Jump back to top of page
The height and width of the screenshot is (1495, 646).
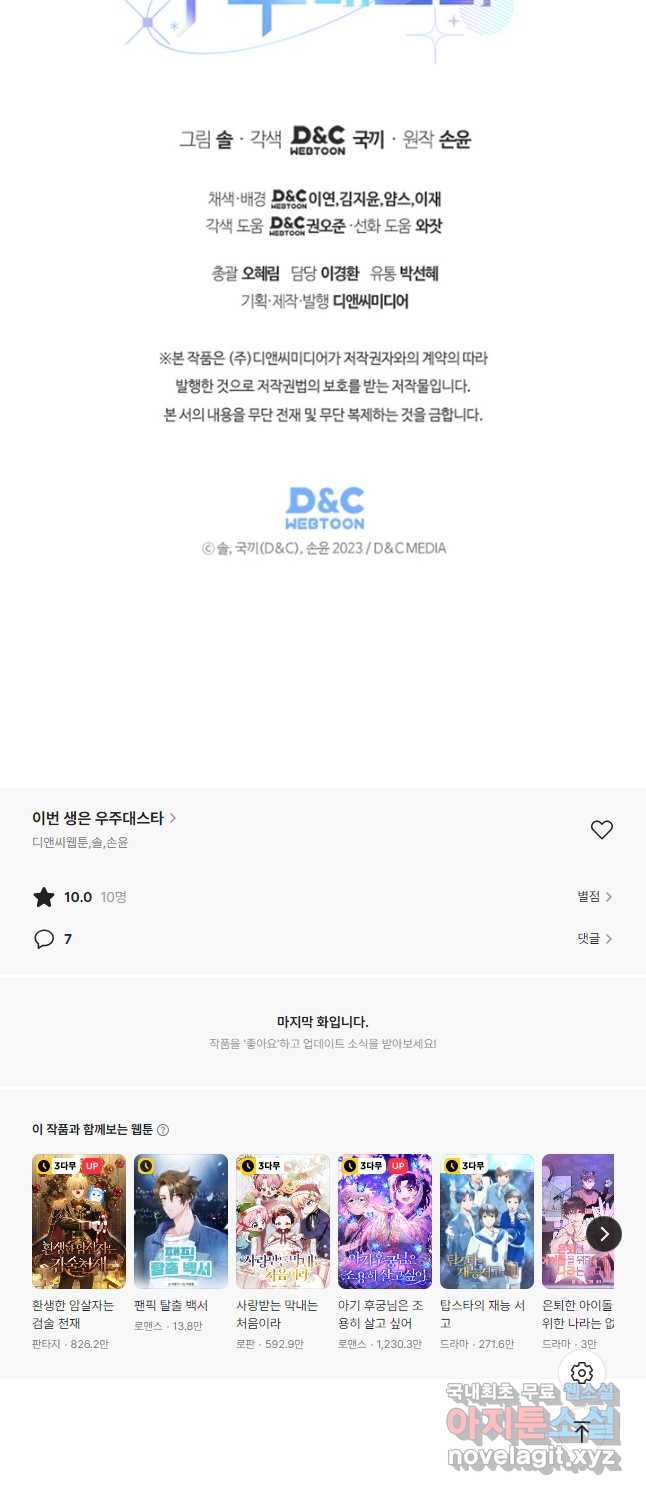pyautogui.click(x=582, y=1432)
